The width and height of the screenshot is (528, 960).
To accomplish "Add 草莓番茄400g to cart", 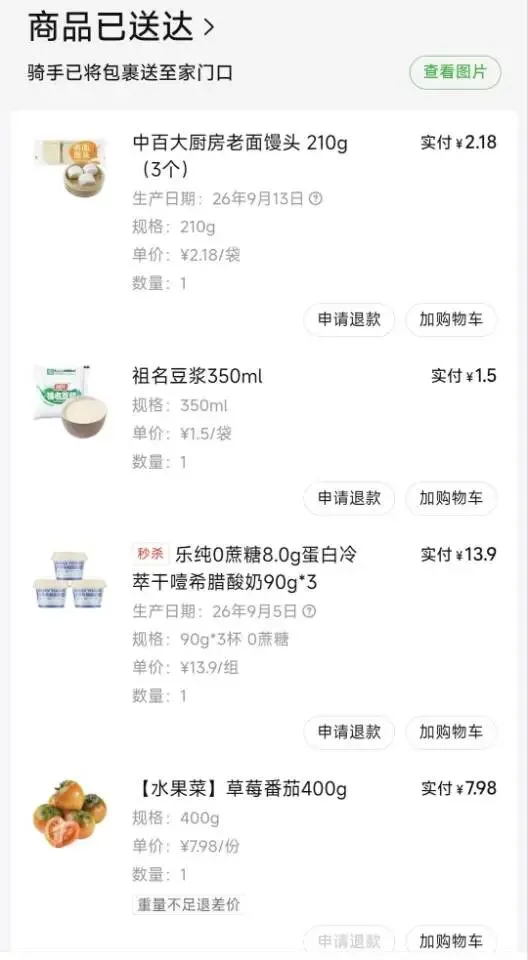I will (x=451, y=942).
